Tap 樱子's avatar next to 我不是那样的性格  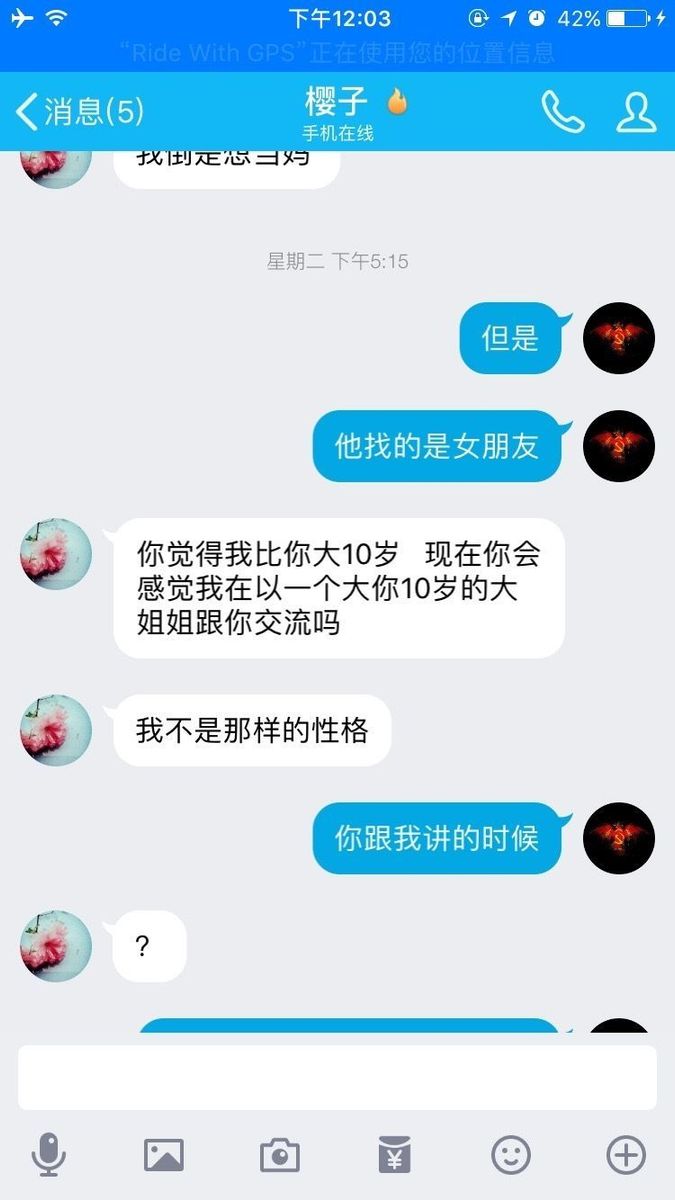coord(56,731)
